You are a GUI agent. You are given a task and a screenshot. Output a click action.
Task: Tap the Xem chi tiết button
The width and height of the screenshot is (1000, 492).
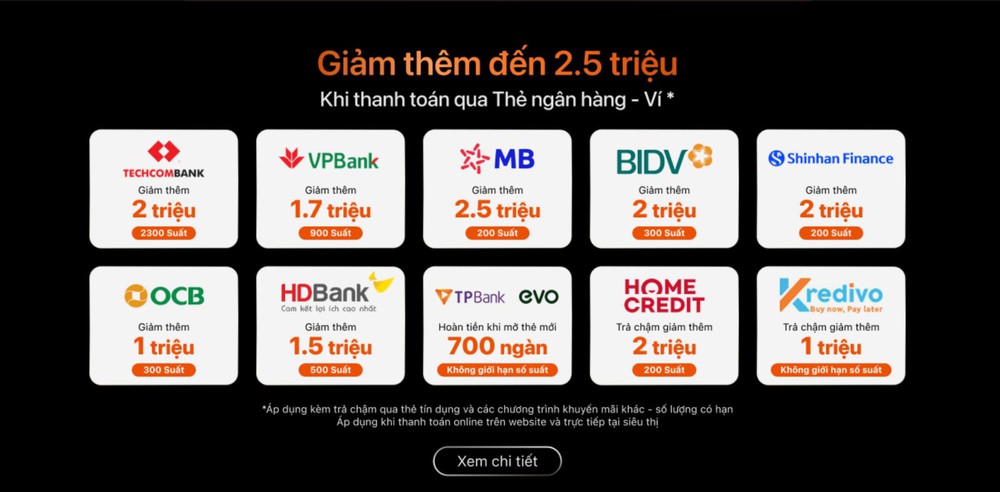point(497,461)
